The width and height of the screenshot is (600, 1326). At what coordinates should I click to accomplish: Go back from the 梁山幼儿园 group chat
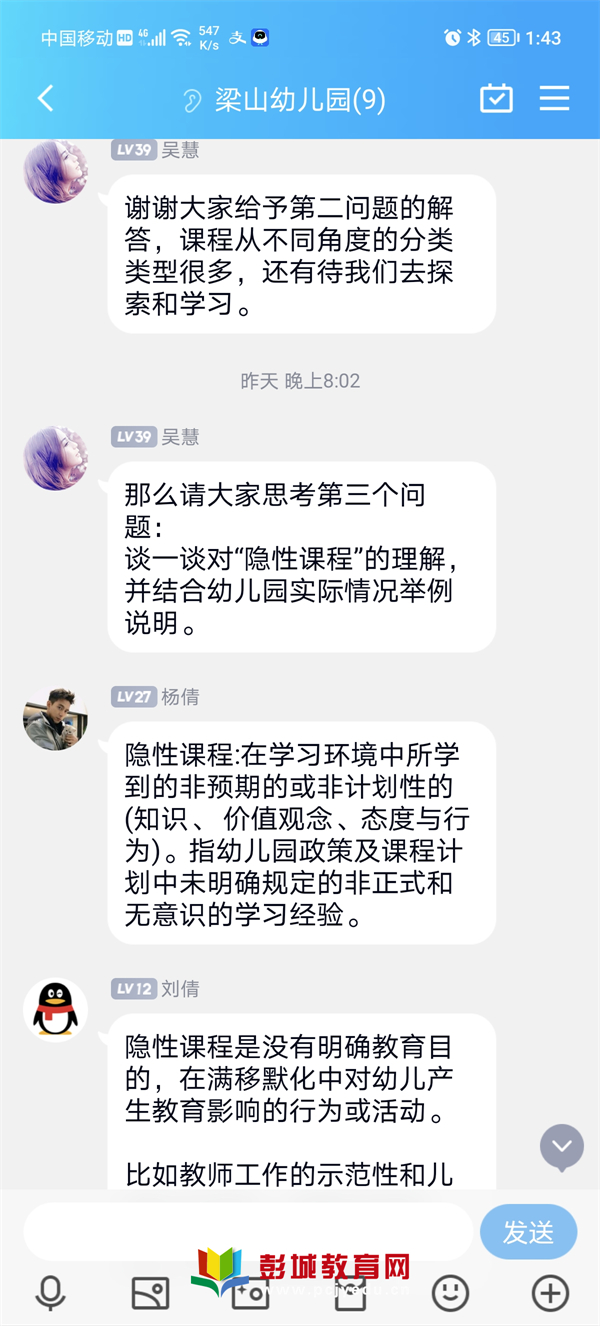pyautogui.click(x=45, y=98)
